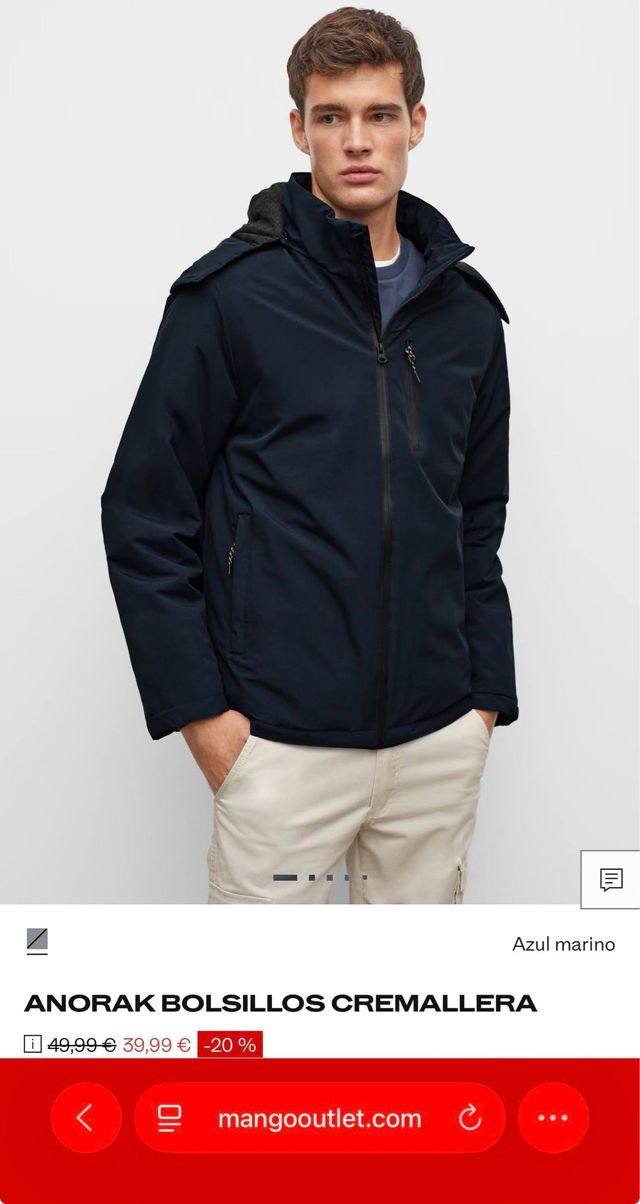This screenshot has width=640, height=1204.
Task: Go back to the previous page
Action: click(85, 1118)
